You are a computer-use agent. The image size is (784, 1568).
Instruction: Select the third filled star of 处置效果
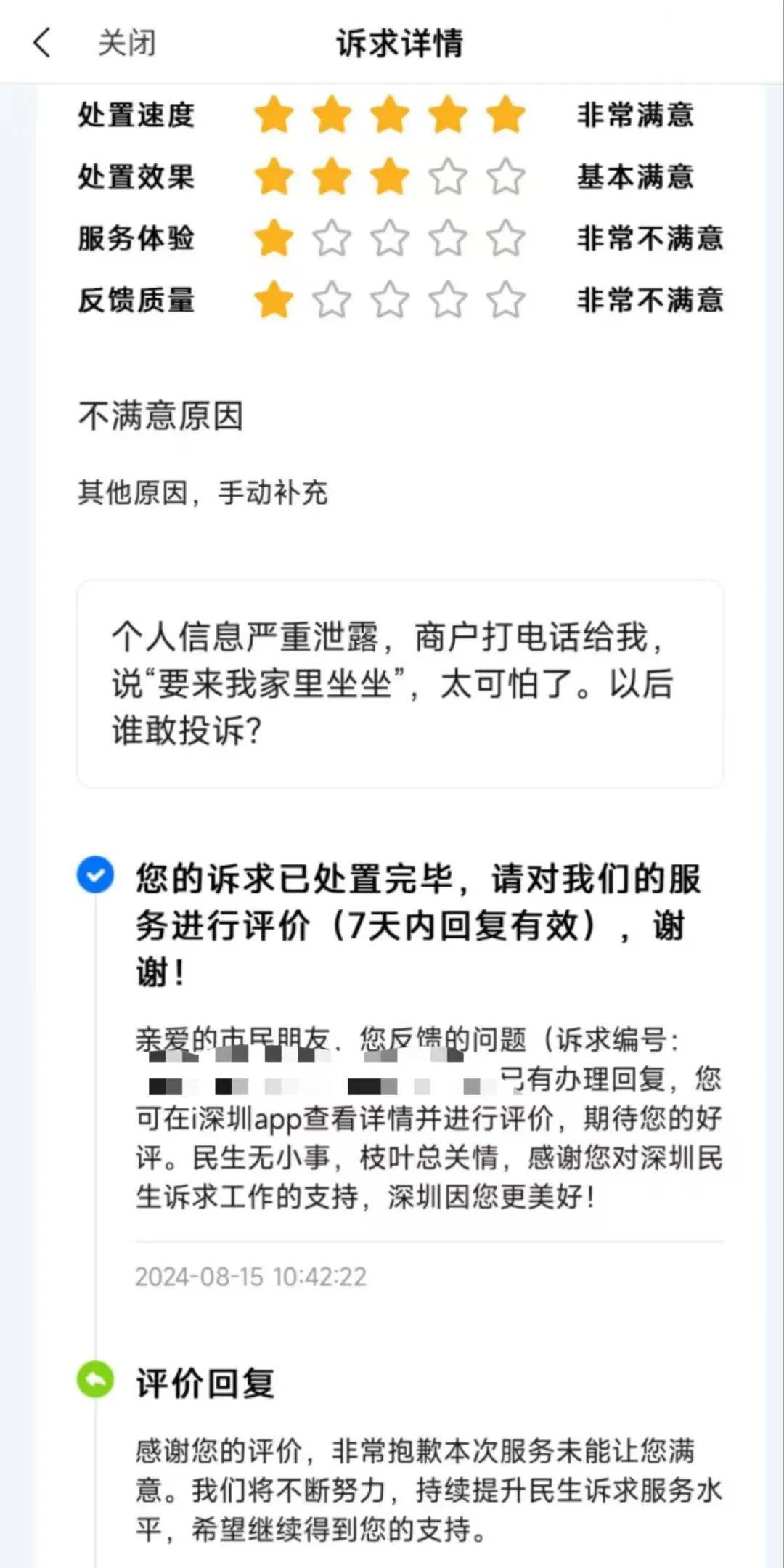[x=388, y=176]
